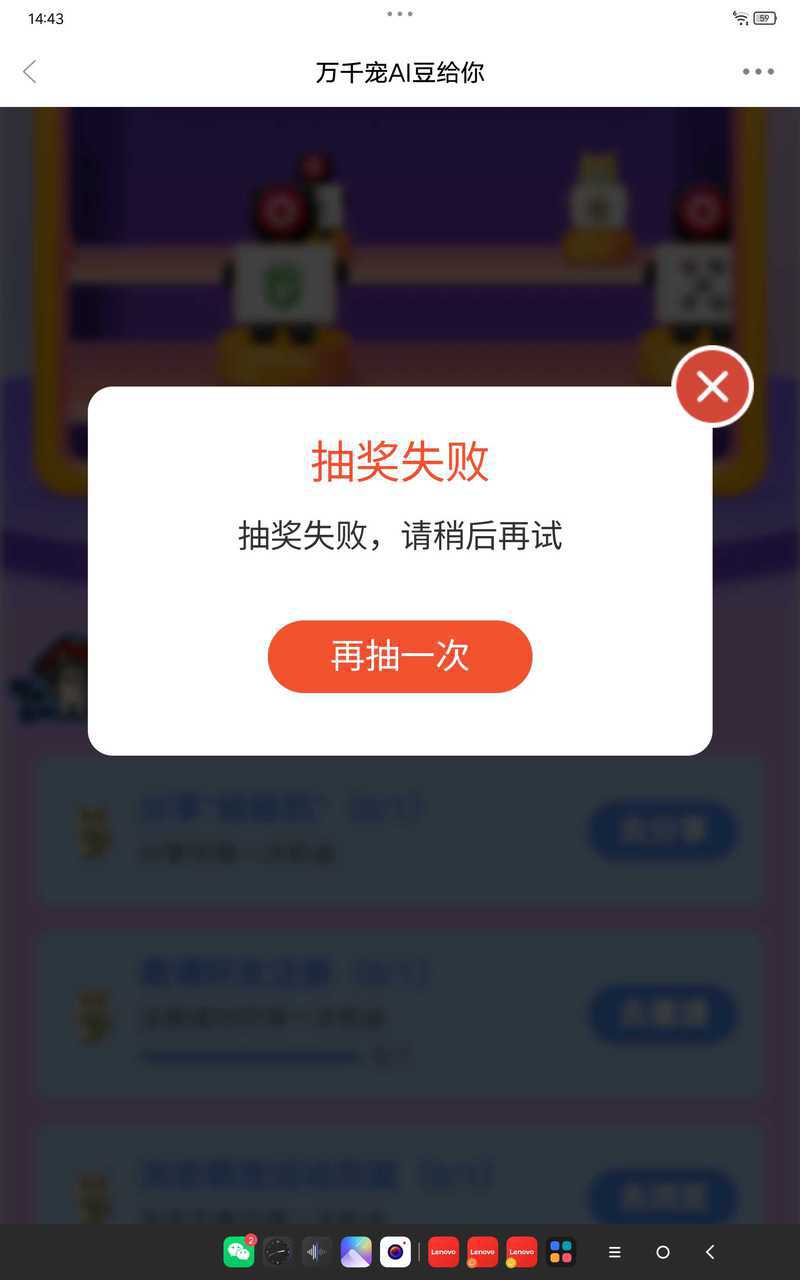Open the three-dot overflow menu
This screenshot has width=800, height=1280.
pos(758,72)
